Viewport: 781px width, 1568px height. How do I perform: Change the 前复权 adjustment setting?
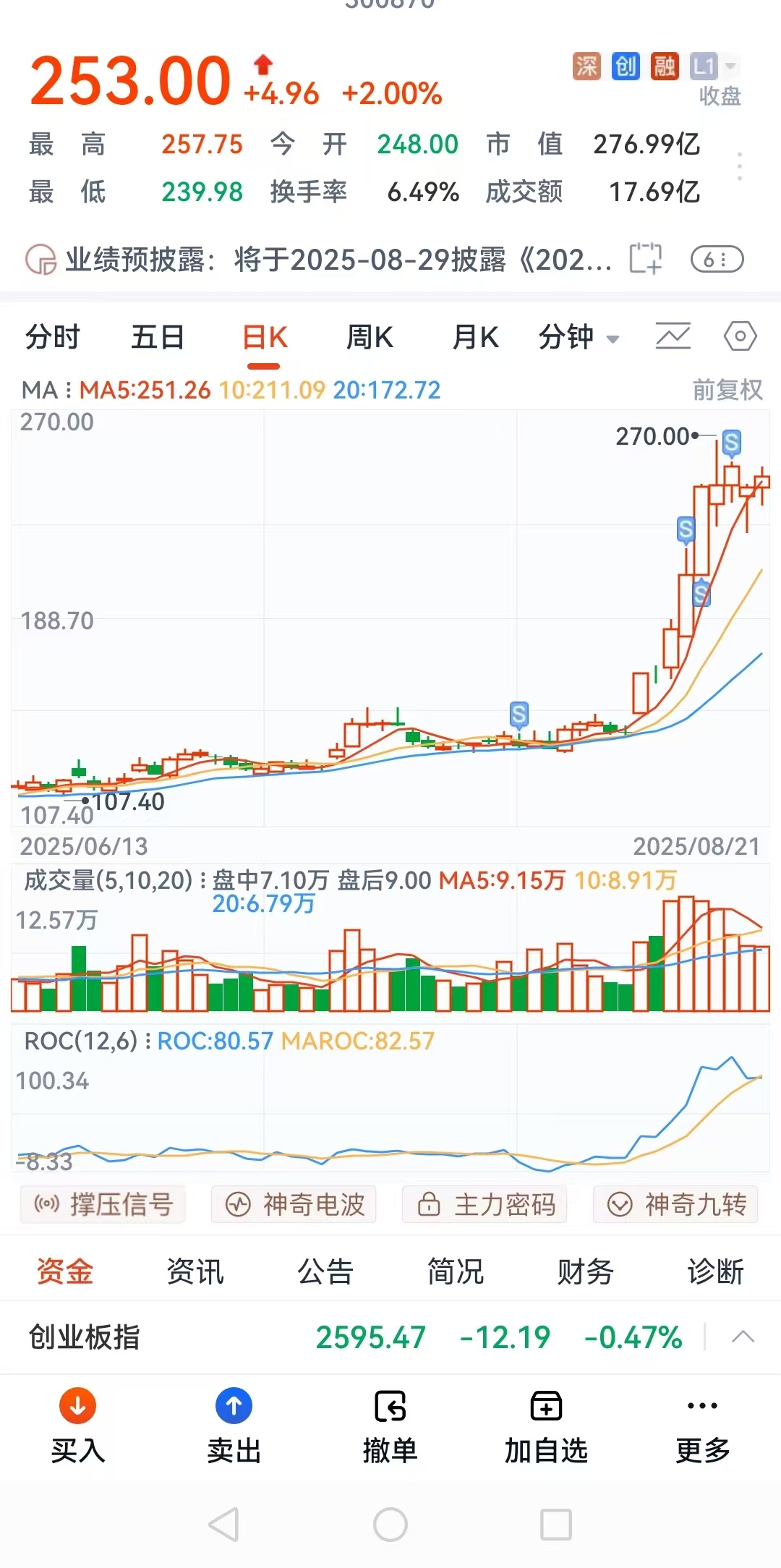(727, 390)
